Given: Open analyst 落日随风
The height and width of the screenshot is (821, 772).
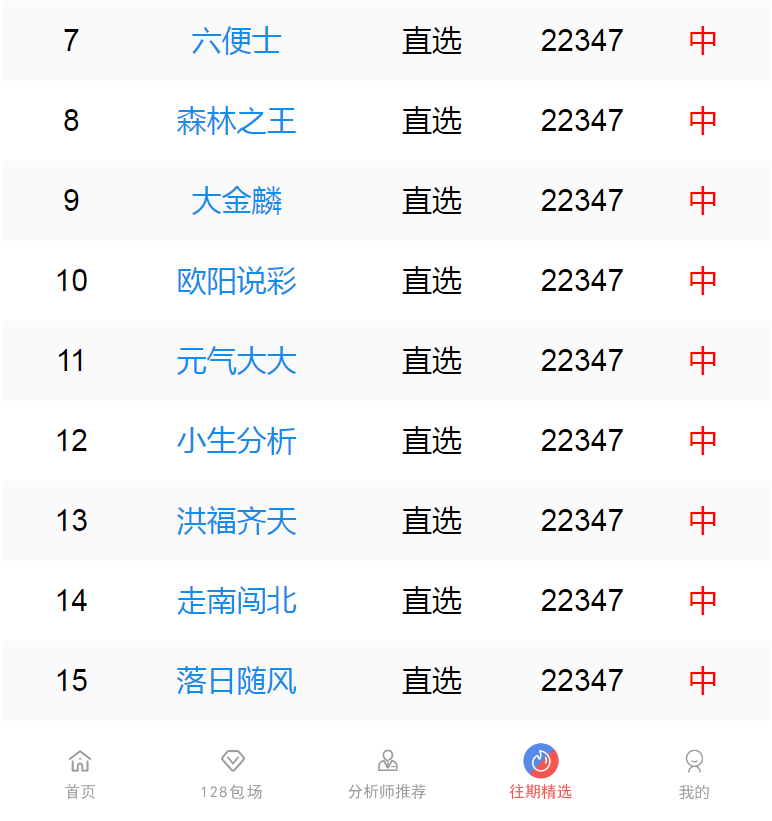Looking at the screenshot, I should pyautogui.click(x=236, y=681).
